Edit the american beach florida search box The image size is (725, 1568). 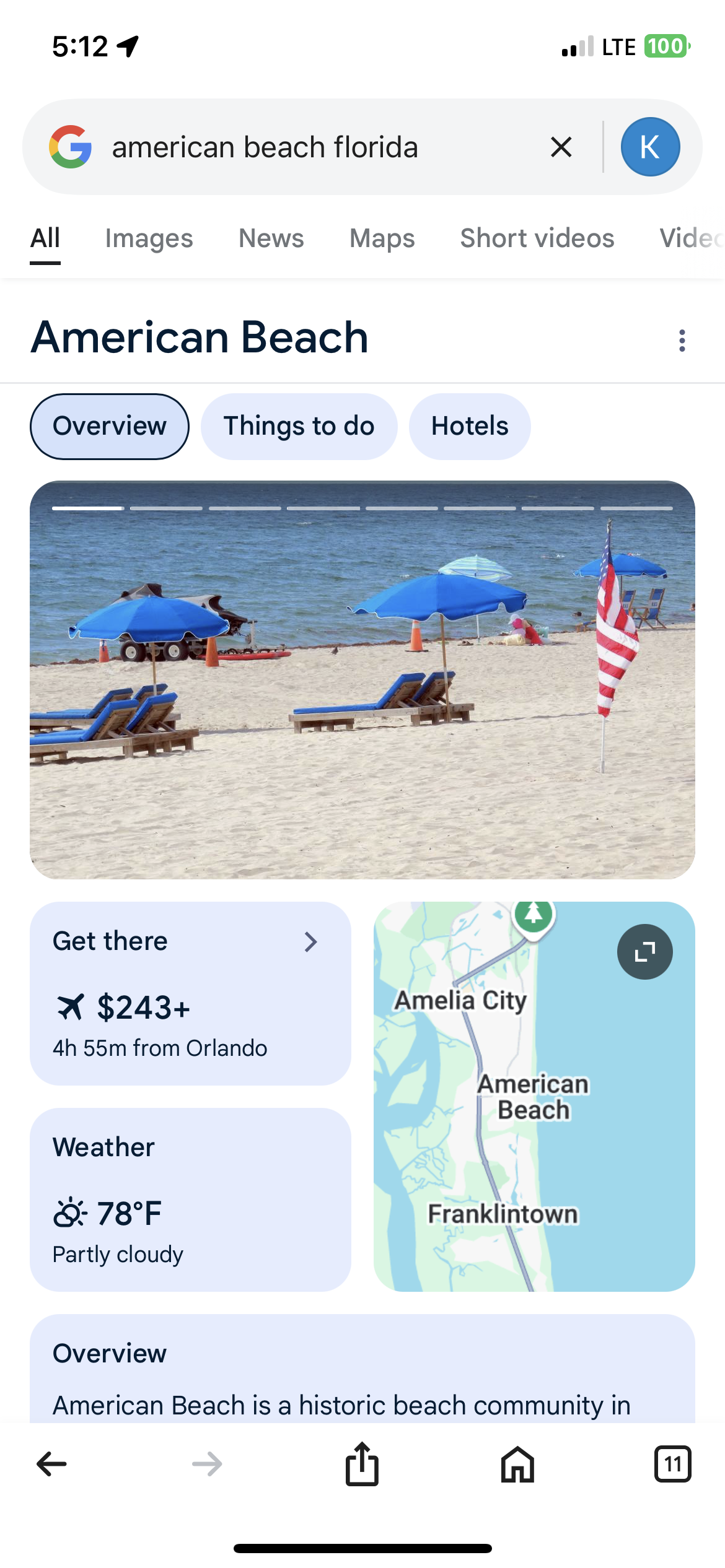click(310, 147)
